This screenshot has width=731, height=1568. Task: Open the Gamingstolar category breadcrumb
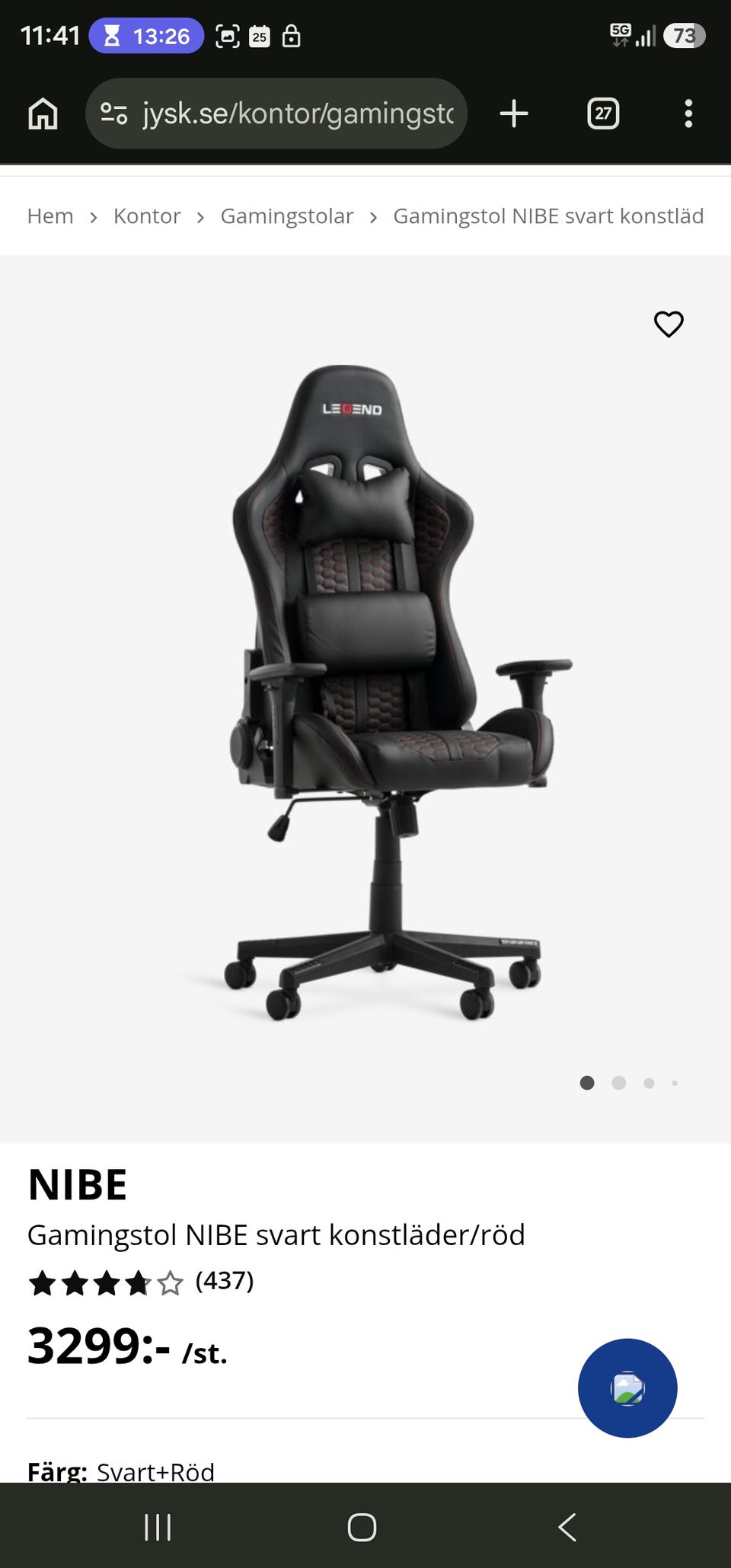pyautogui.click(x=287, y=216)
